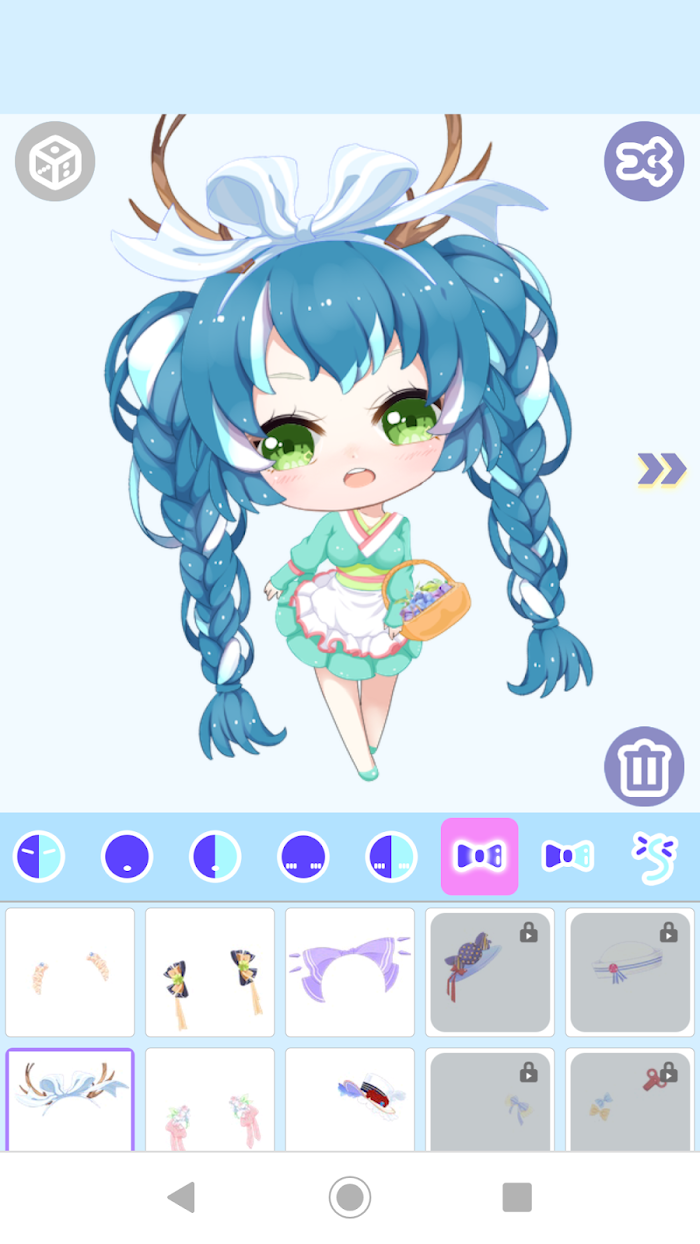Tap the purple shuffle button

point(644,161)
